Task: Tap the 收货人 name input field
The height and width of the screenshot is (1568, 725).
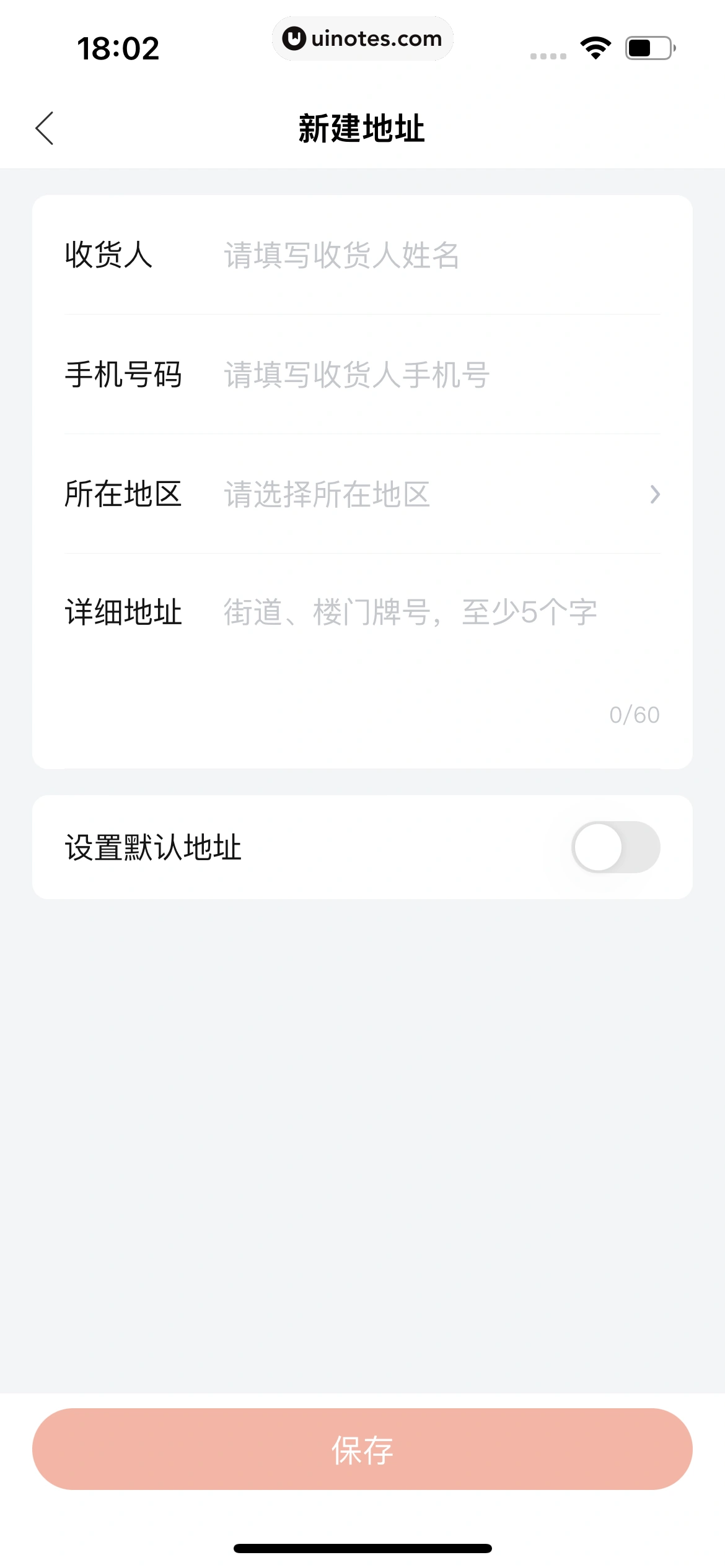Action: (434, 255)
